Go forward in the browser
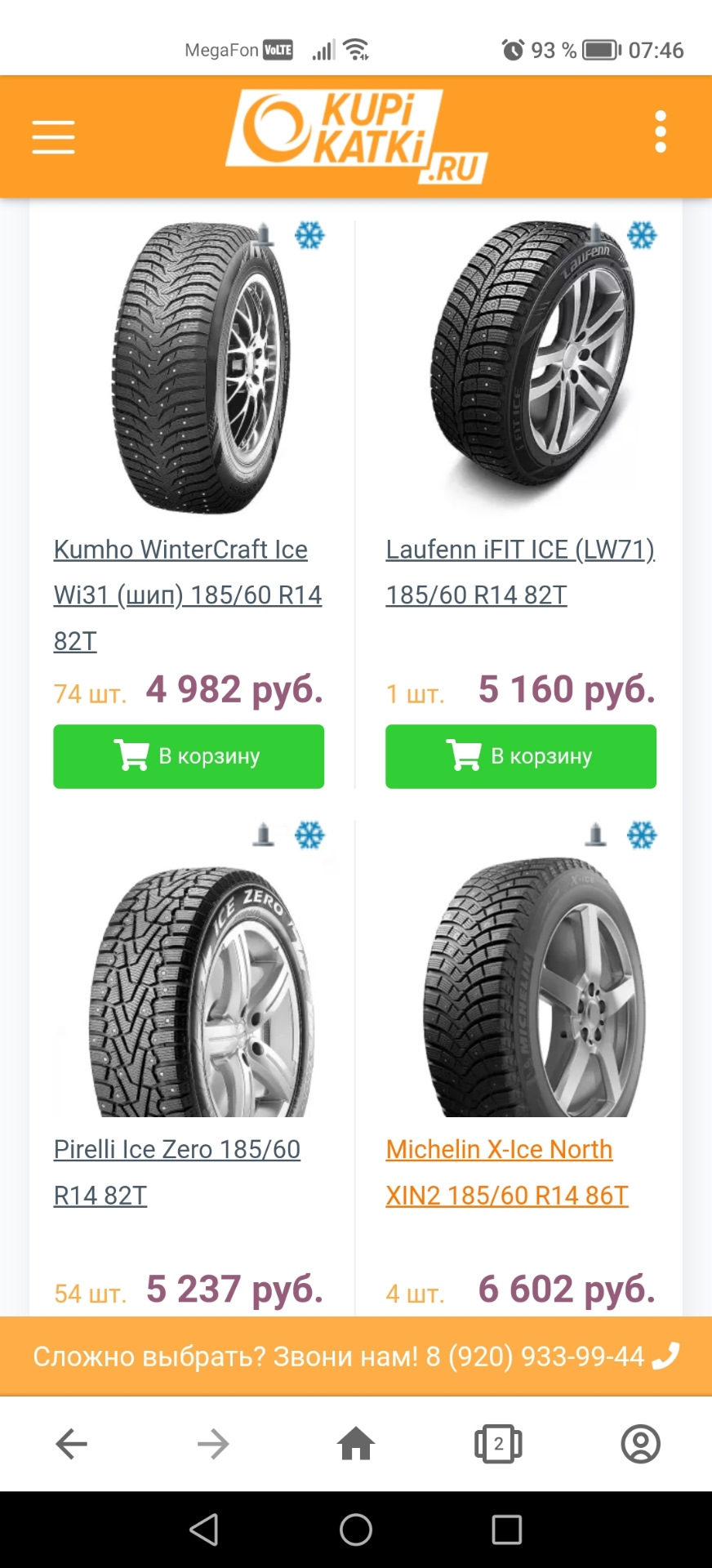The image size is (712, 1568). pos(213,1444)
